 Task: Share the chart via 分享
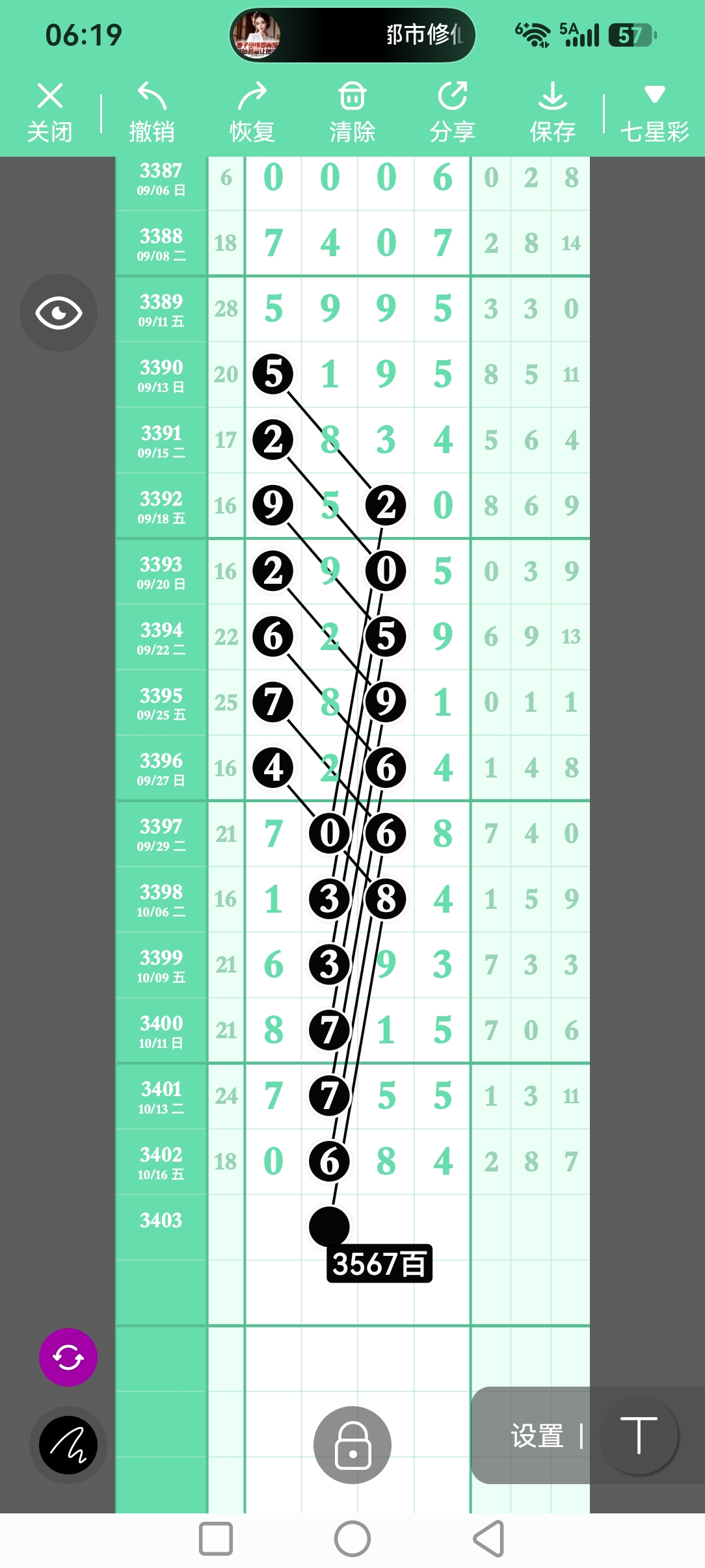tap(453, 112)
